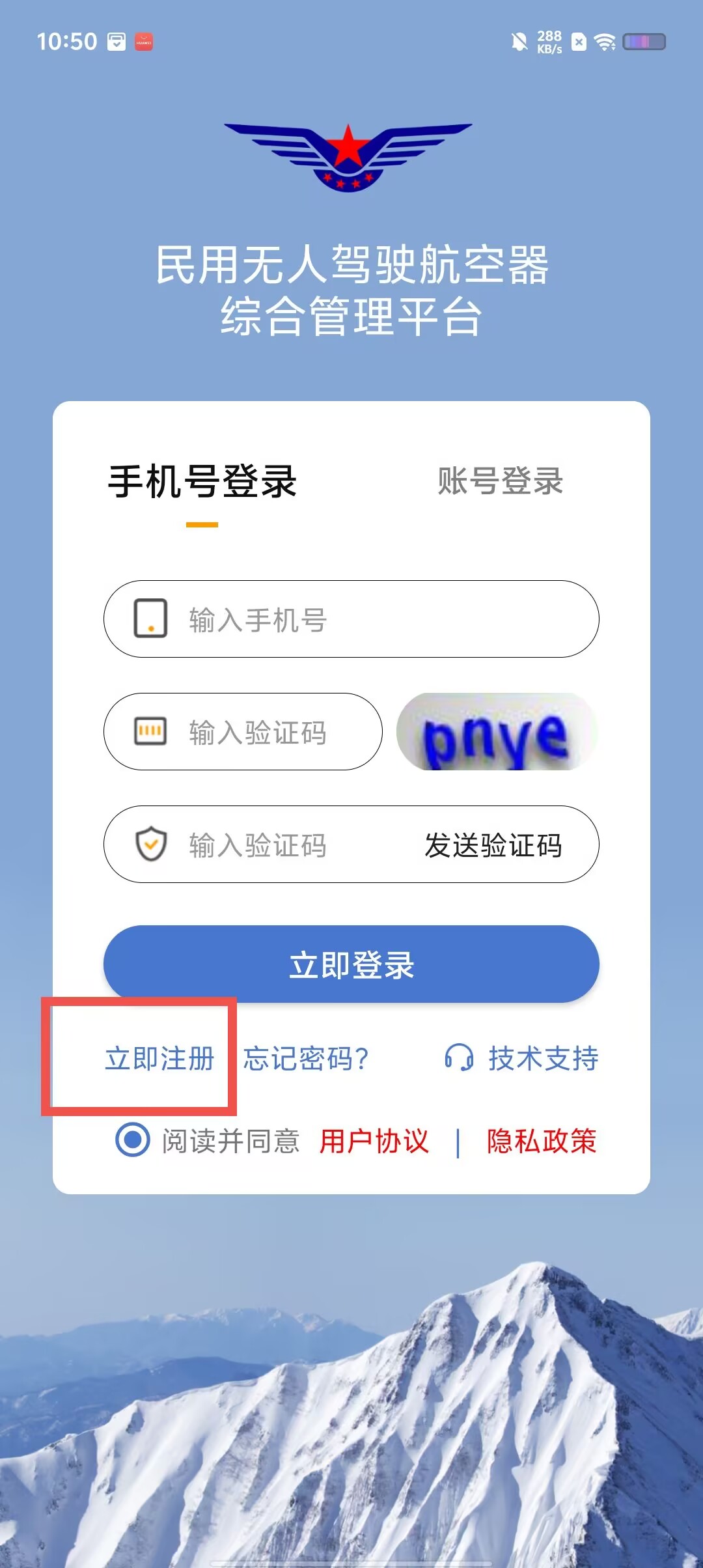Open 立即注册 to register

point(159,1058)
